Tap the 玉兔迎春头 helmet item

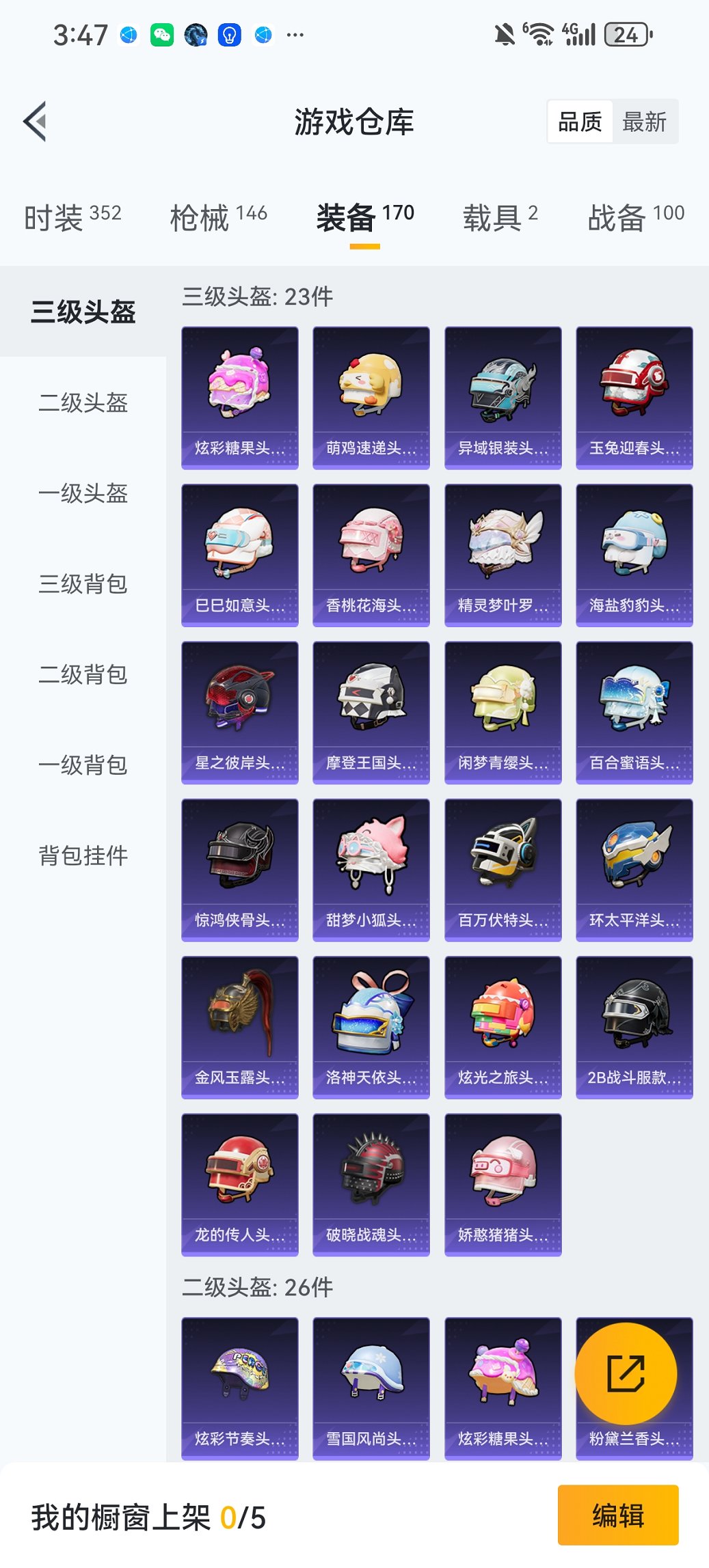(x=634, y=396)
